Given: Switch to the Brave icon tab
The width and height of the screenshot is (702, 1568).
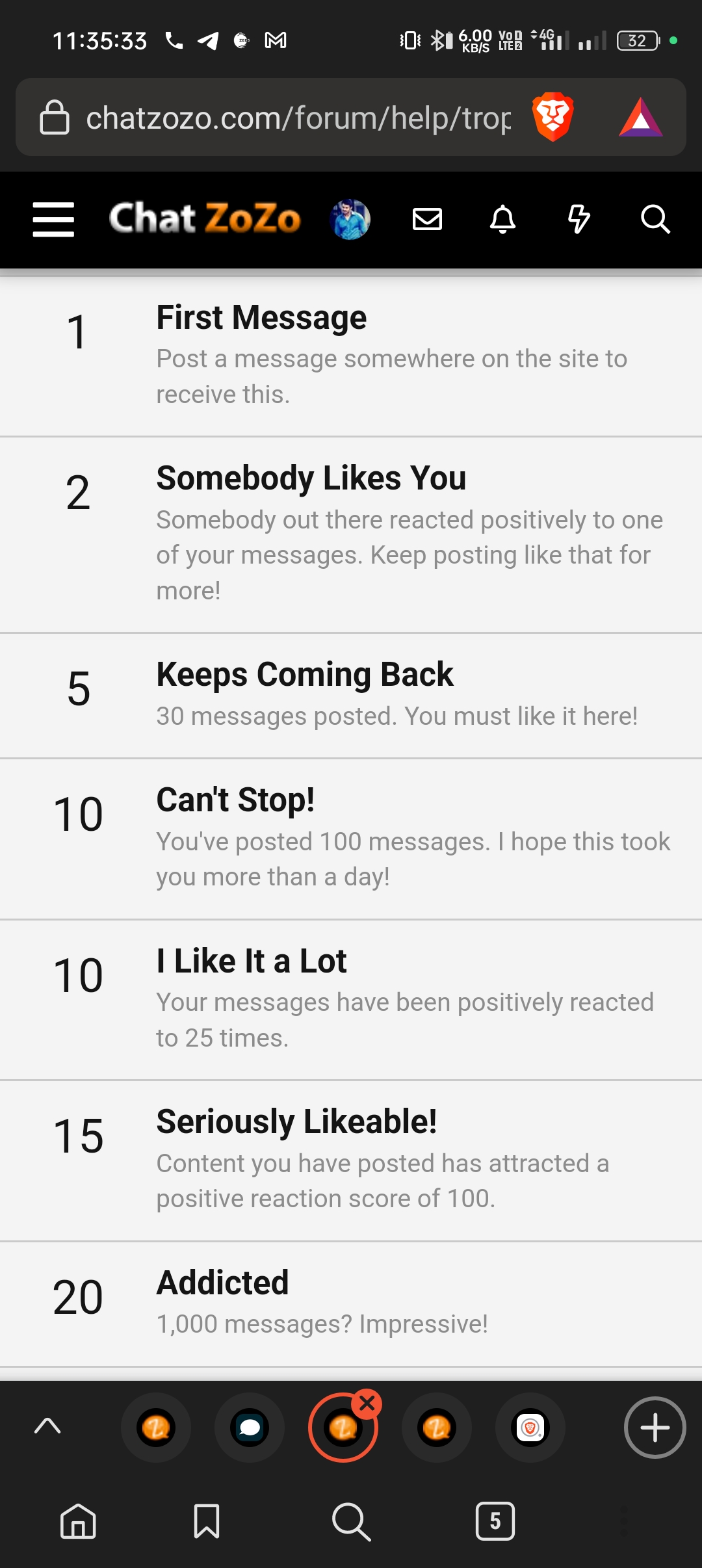Looking at the screenshot, I should pos(530,1428).
